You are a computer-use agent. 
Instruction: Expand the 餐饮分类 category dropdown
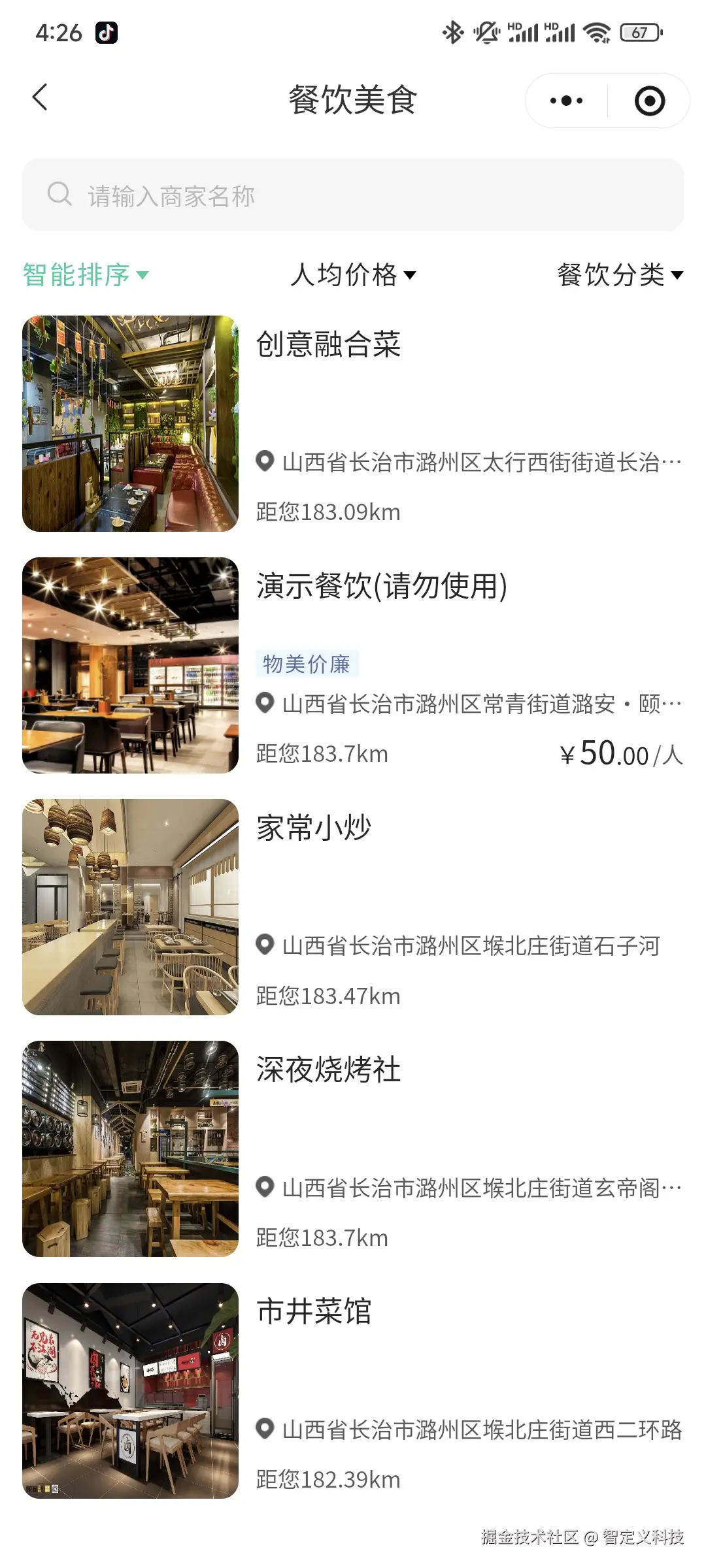[x=620, y=274]
